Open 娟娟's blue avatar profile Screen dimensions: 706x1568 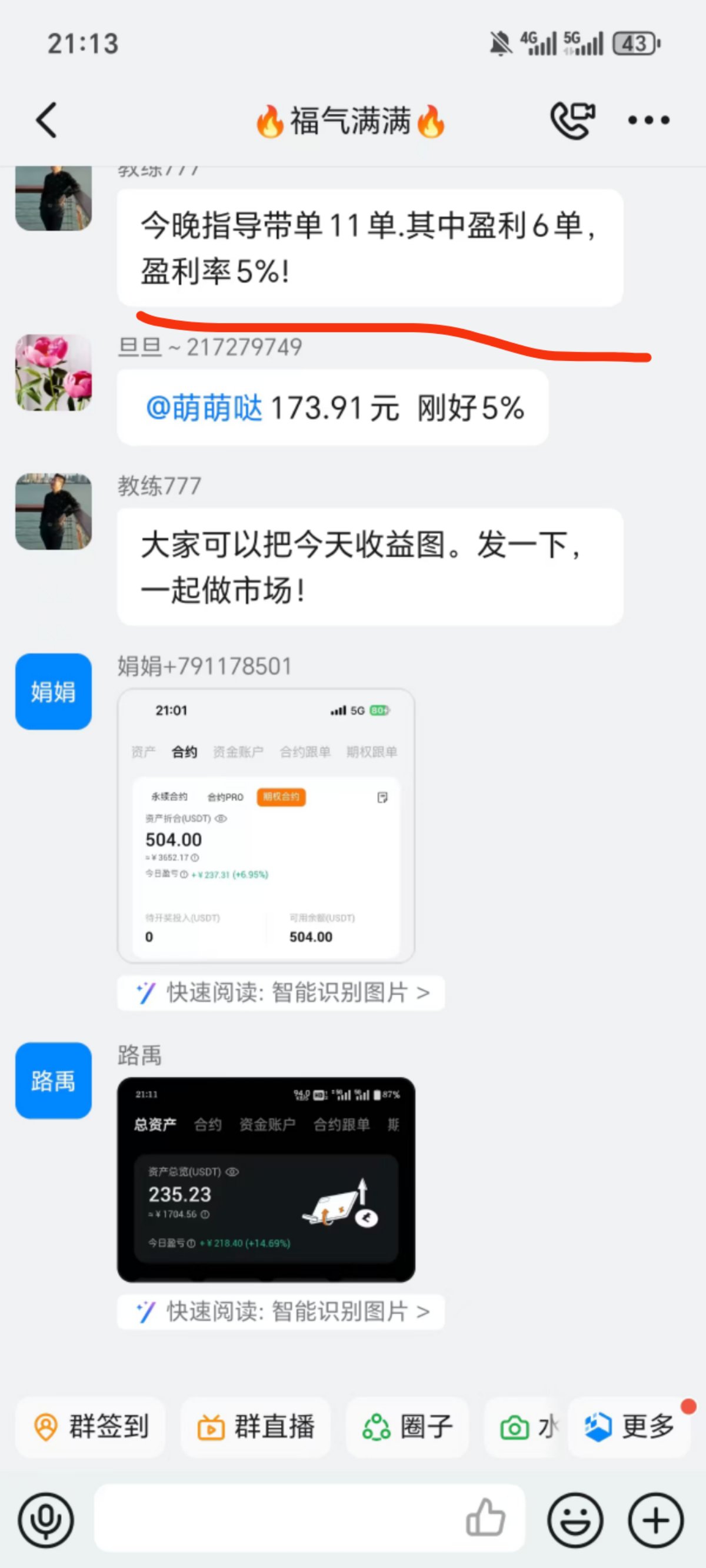point(54,692)
